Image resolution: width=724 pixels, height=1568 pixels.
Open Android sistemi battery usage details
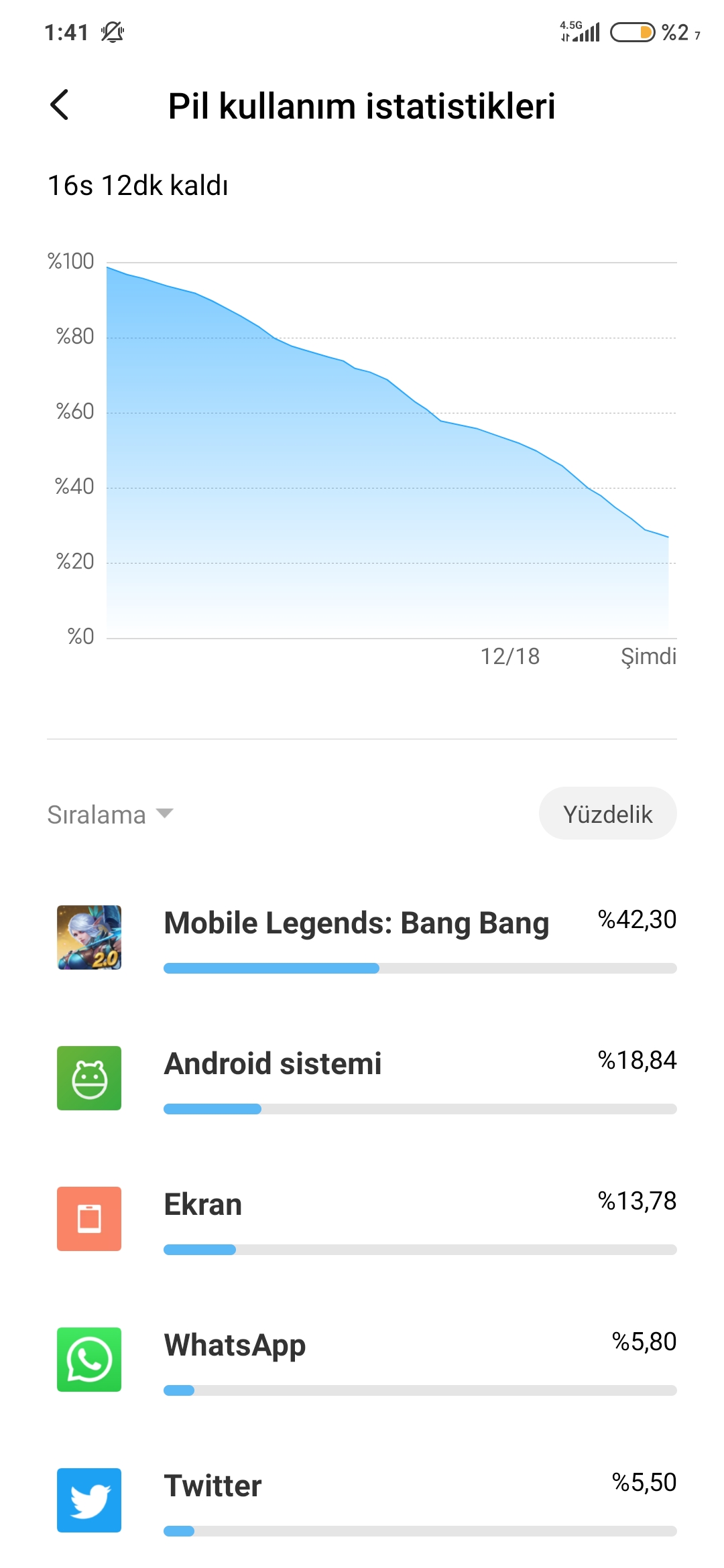click(362, 1078)
